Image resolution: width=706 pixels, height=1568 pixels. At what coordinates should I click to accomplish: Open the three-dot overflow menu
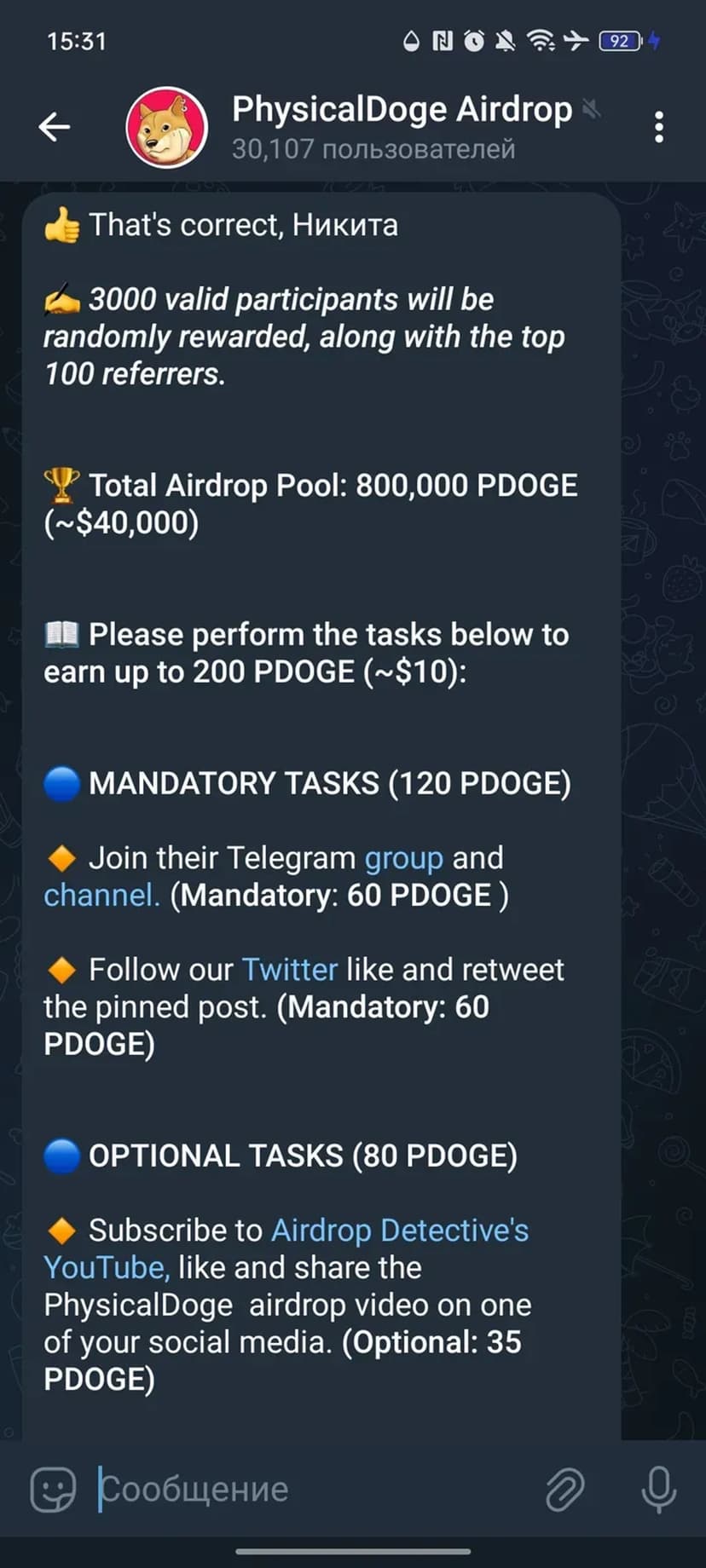point(658,127)
